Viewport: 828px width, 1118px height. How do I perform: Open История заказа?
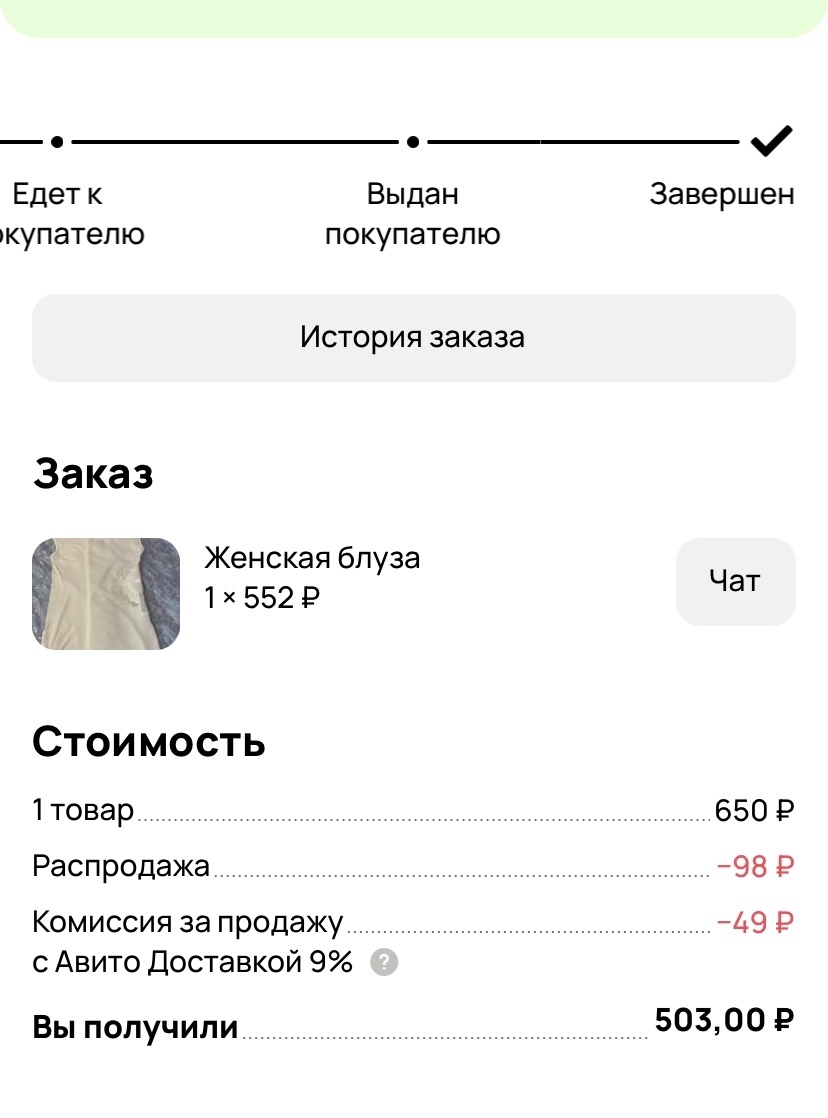point(413,337)
